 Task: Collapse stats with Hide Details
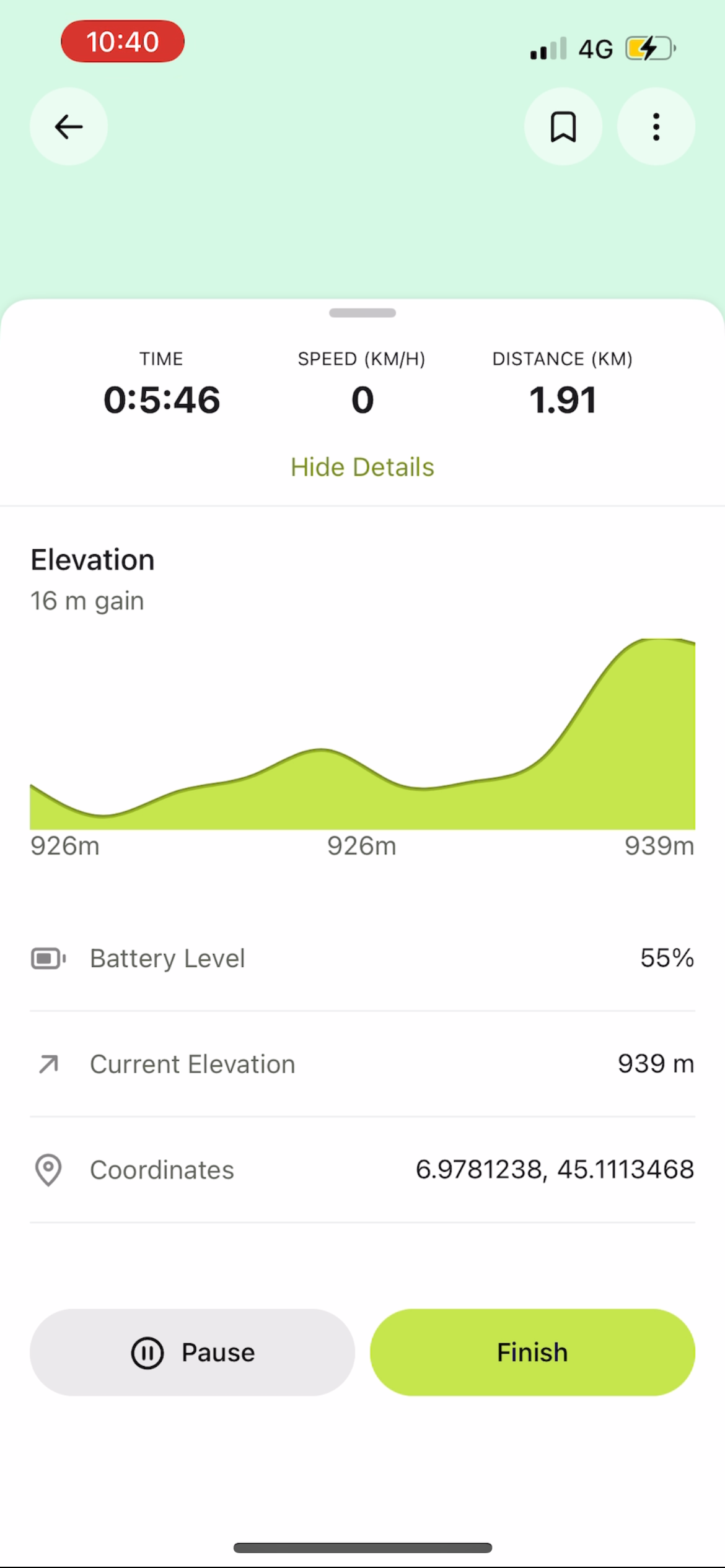[362, 468]
